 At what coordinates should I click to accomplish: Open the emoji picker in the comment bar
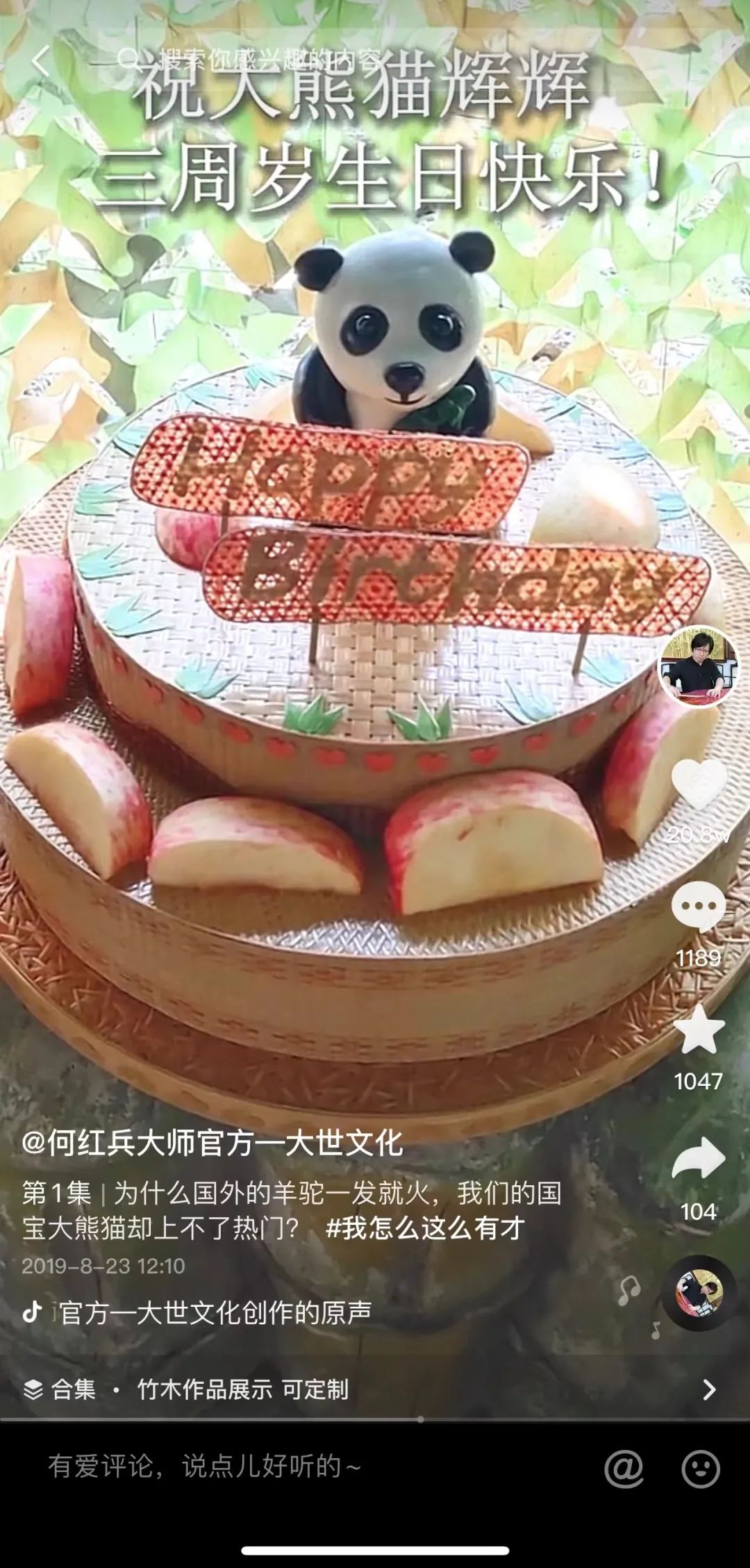point(700,1468)
